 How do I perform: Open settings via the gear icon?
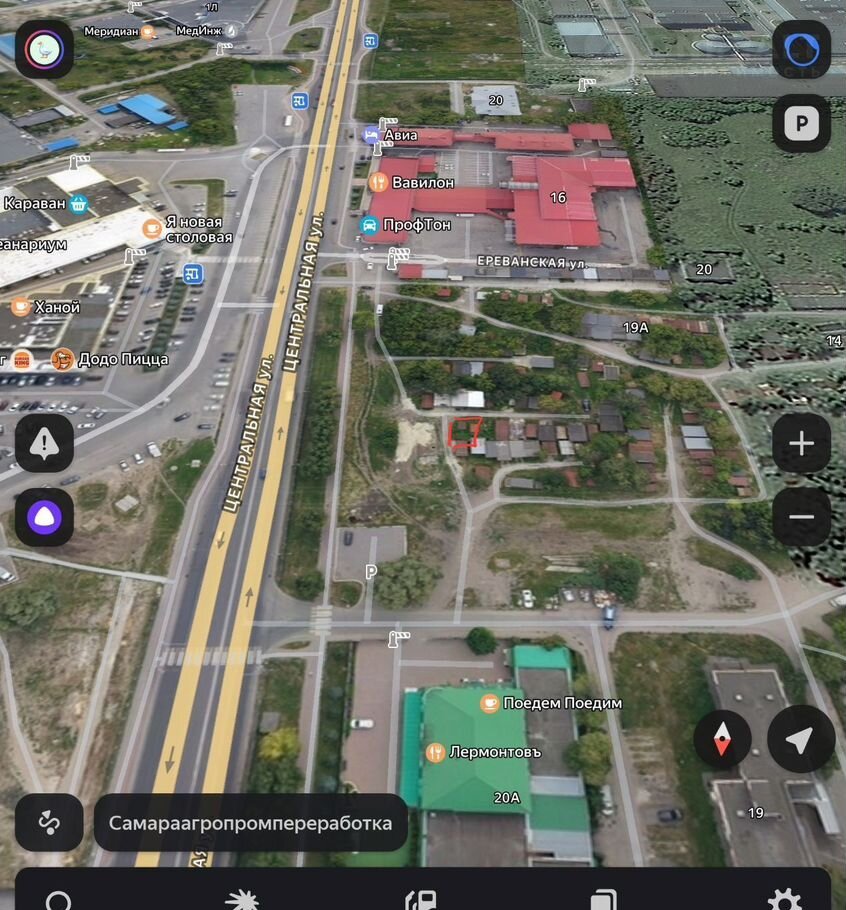784,899
